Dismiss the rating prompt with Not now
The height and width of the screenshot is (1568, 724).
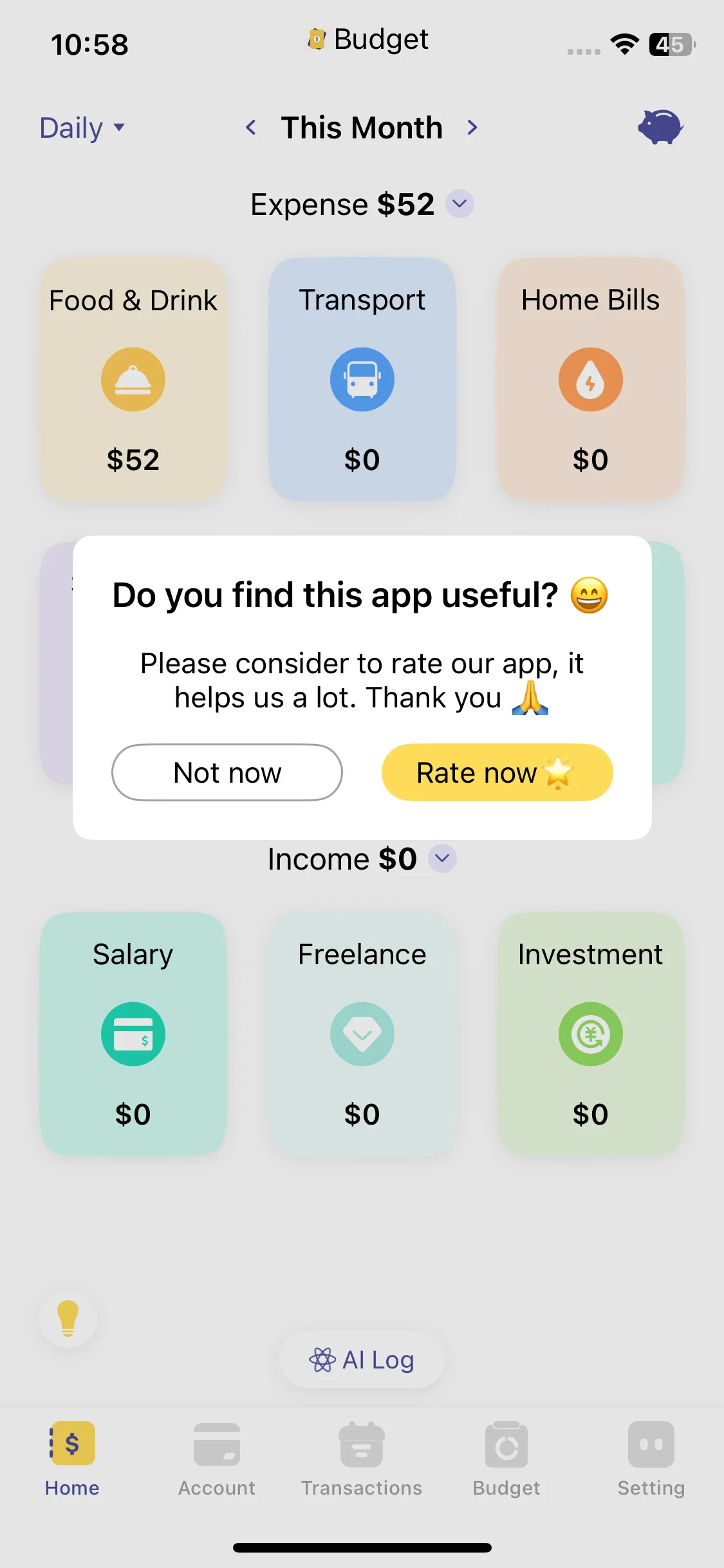[227, 772]
